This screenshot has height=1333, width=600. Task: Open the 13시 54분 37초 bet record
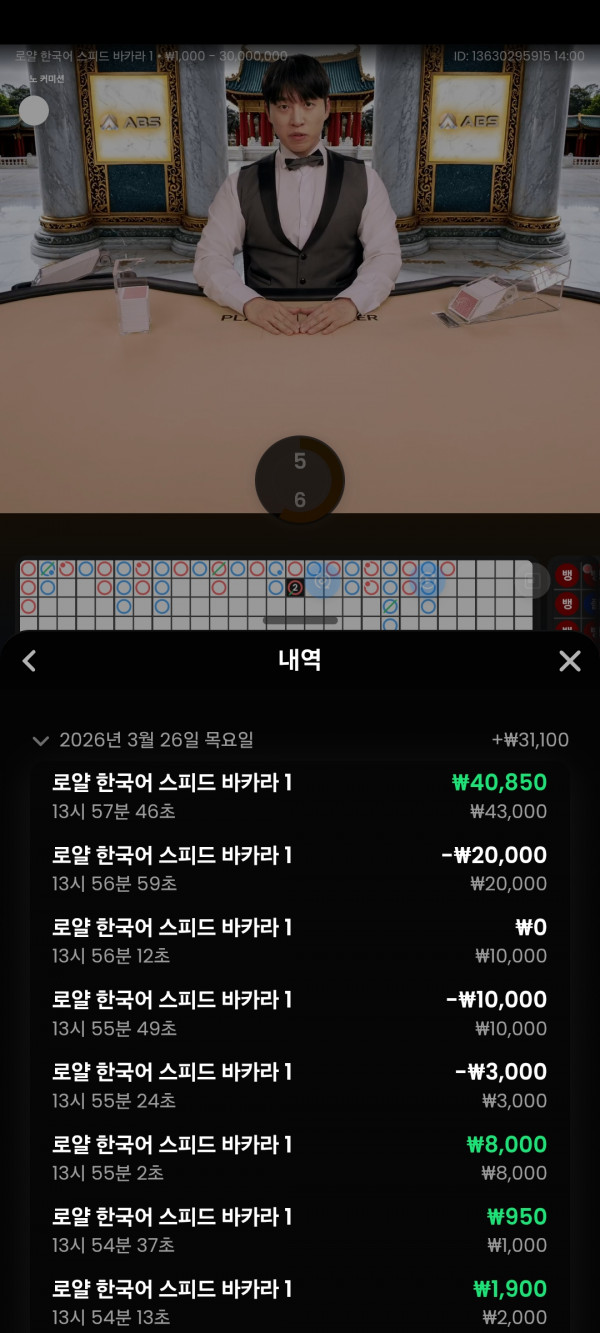(300, 1230)
